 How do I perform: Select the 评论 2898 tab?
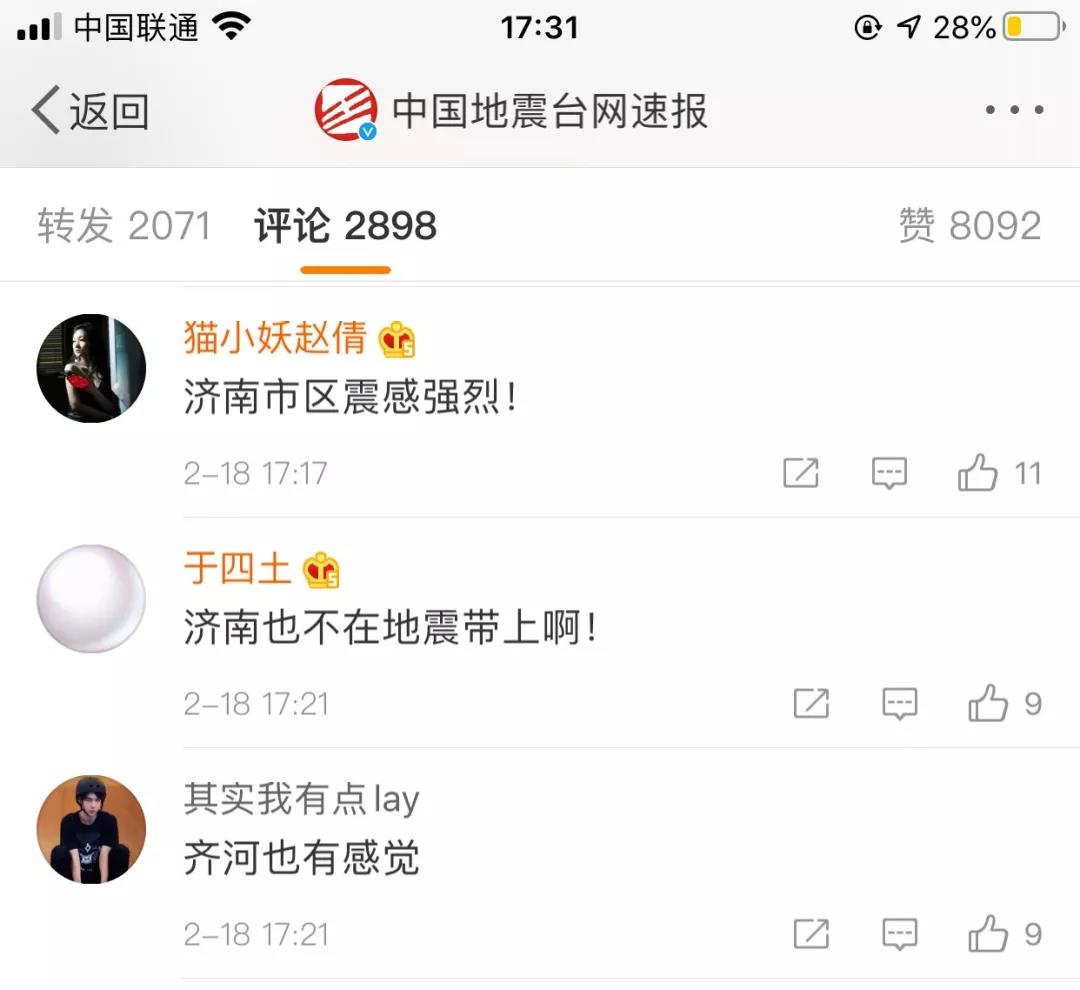point(345,226)
